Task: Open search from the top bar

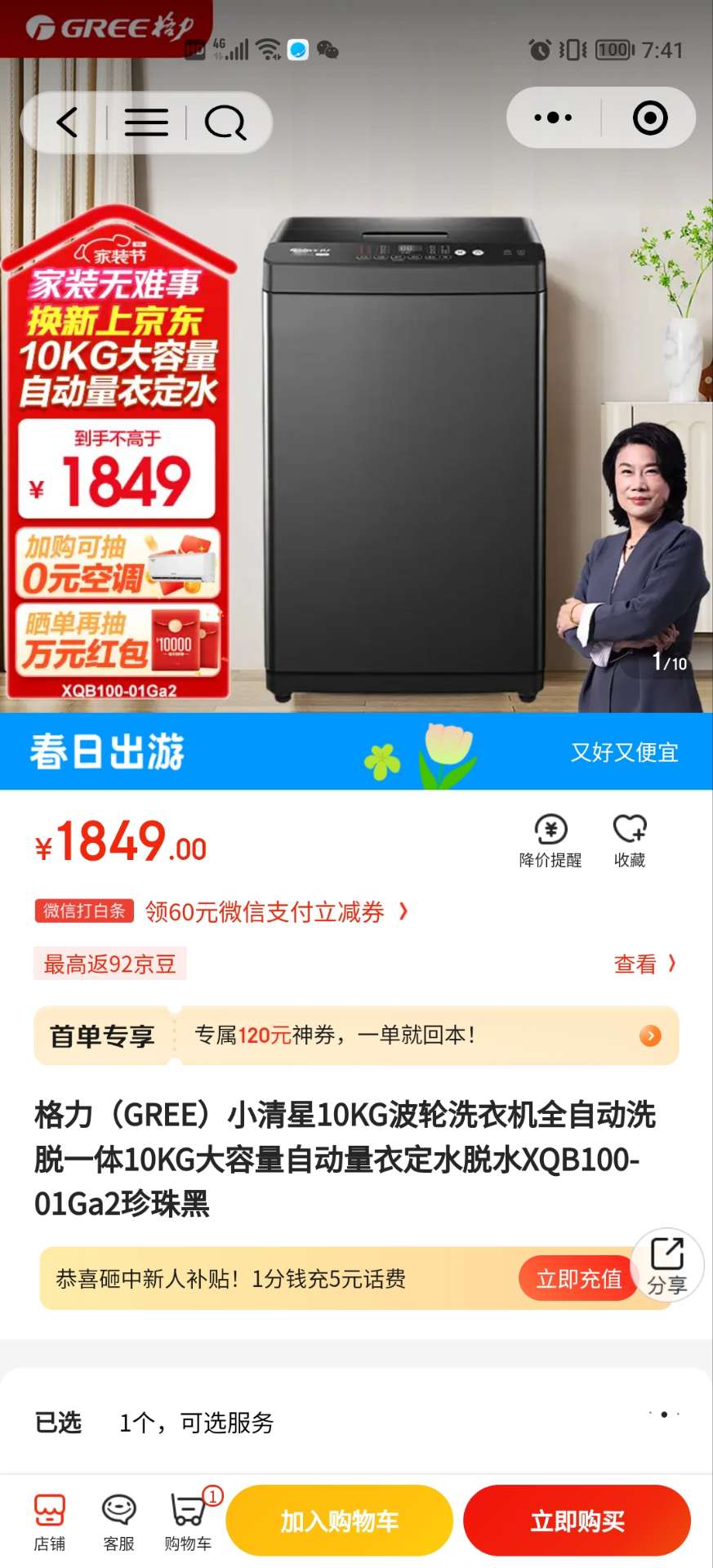Action: coord(225,122)
